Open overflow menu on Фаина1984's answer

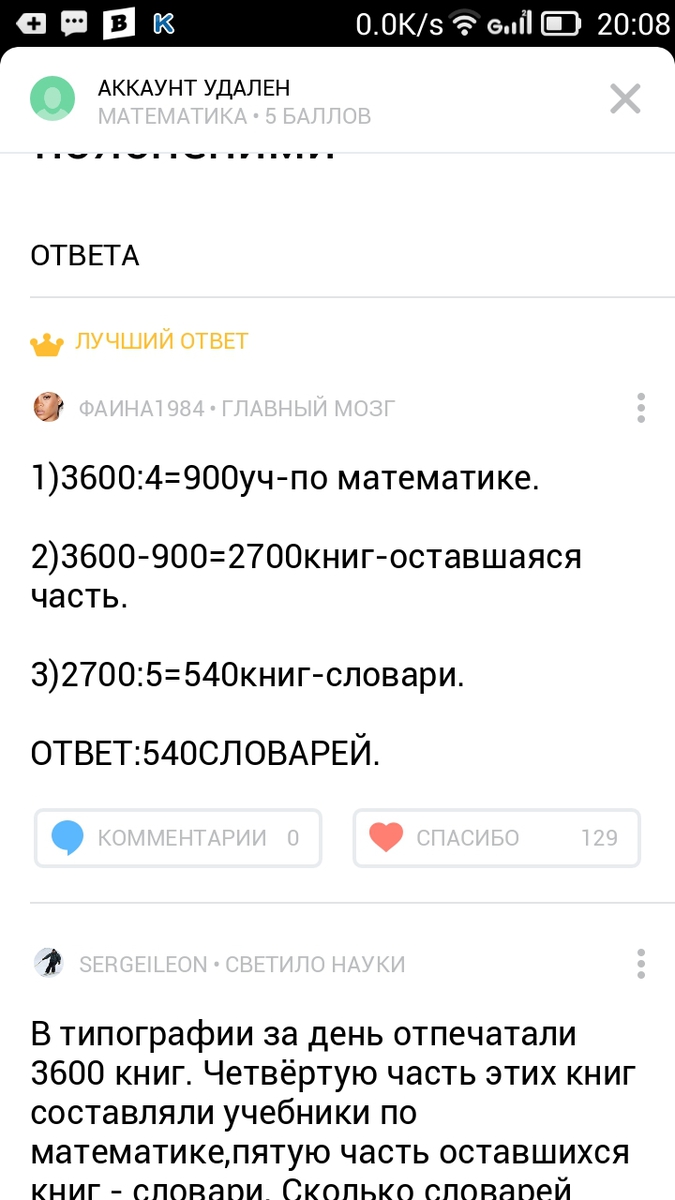[x=641, y=408]
